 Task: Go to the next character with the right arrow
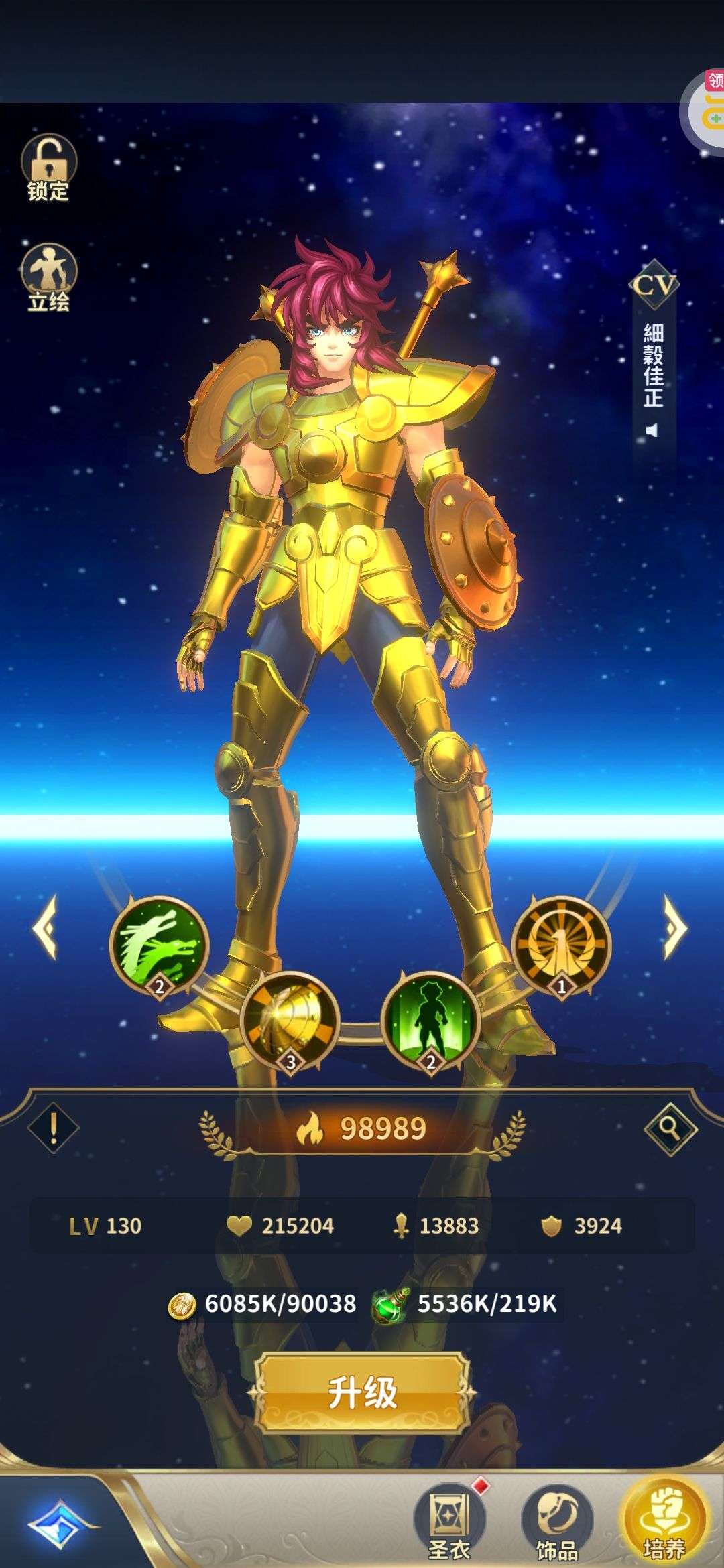676,928
